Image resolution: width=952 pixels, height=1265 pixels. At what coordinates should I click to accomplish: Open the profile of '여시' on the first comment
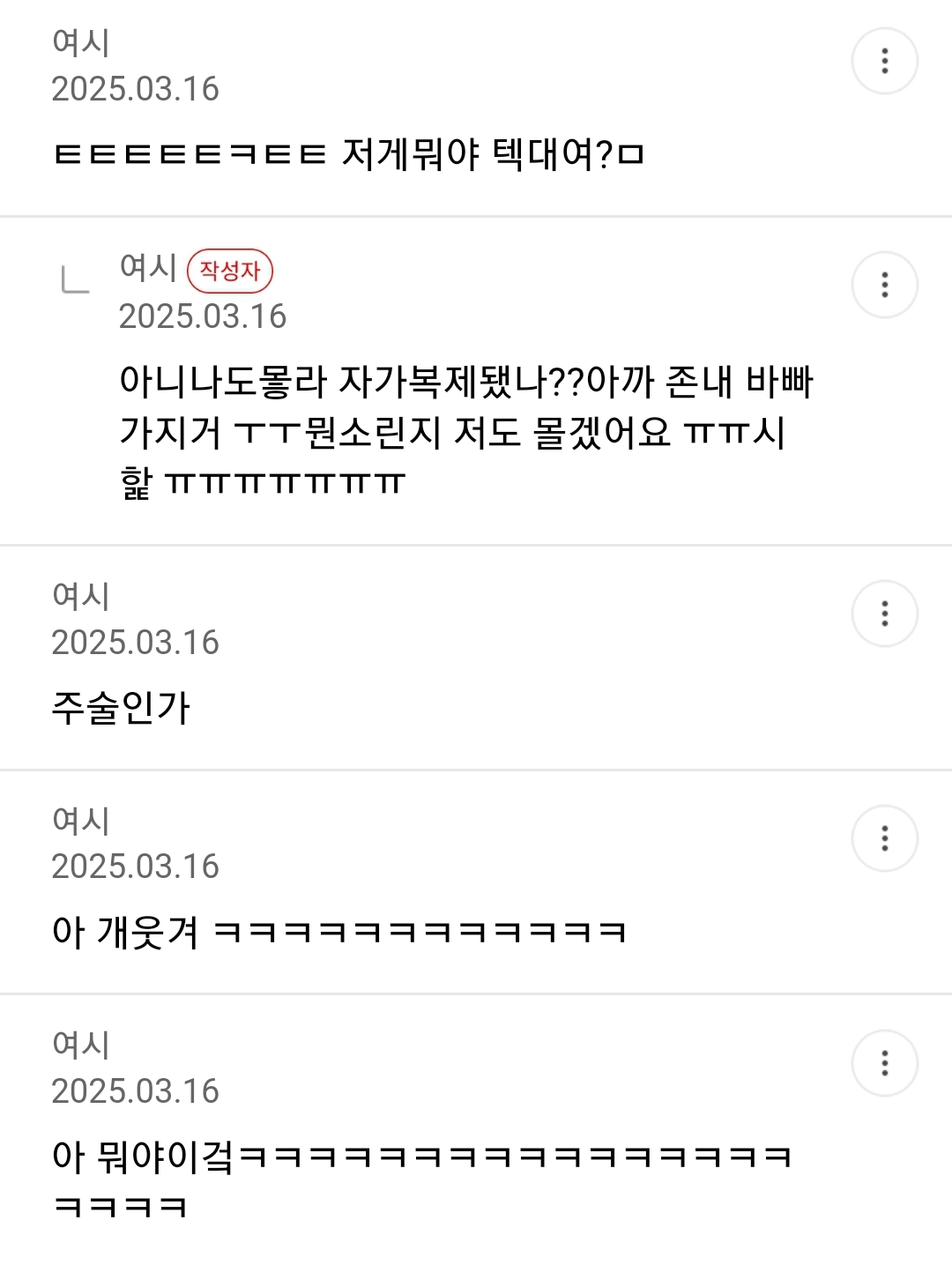coord(78,40)
